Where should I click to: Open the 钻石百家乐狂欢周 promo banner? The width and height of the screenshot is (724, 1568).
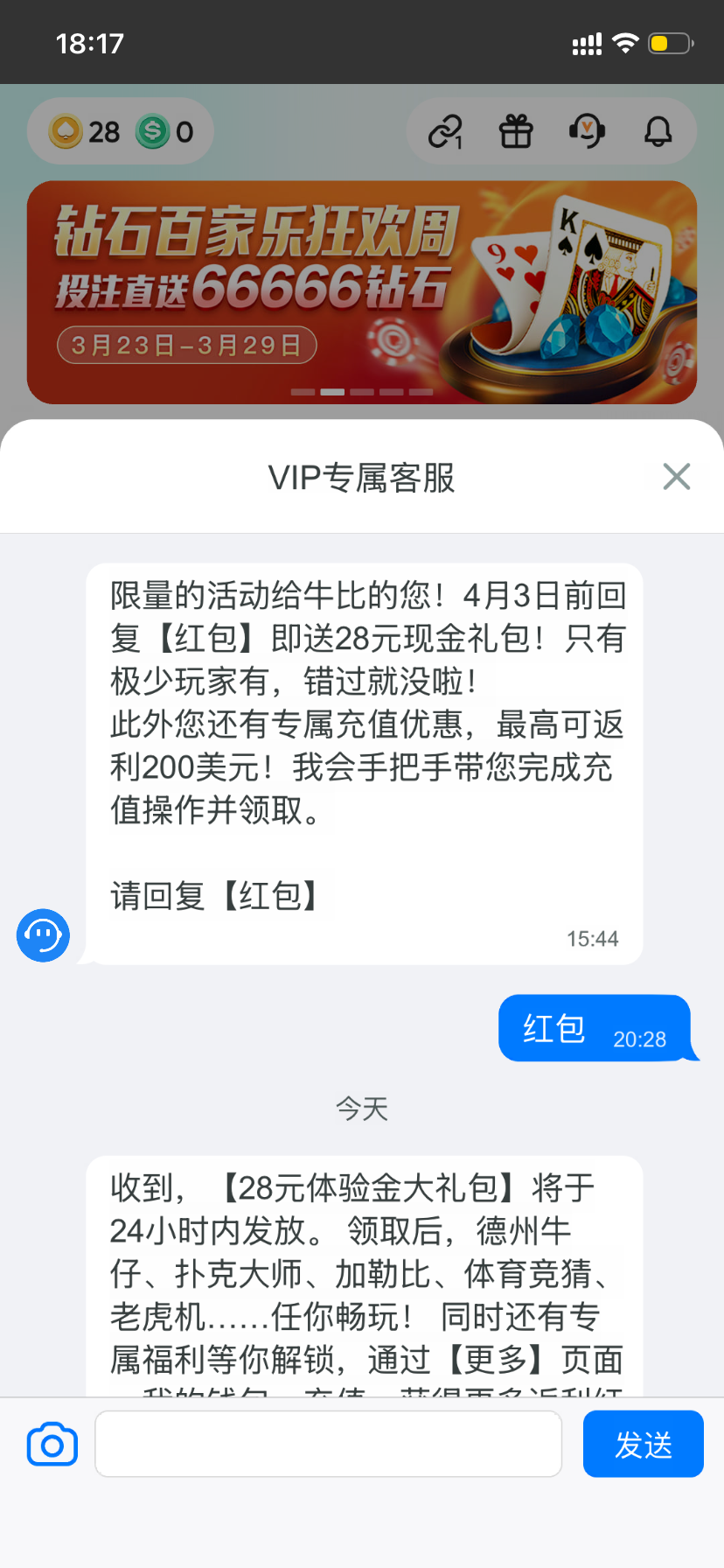pyautogui.click(x=362, y=291)
